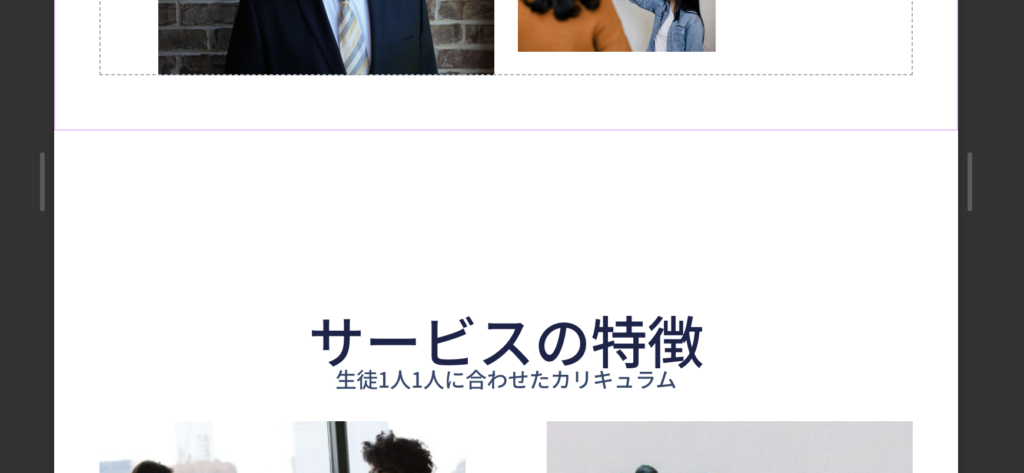1024x473 pixels.
Task: Tap the right canvas resize handle
Action: (x=969, y=182)
